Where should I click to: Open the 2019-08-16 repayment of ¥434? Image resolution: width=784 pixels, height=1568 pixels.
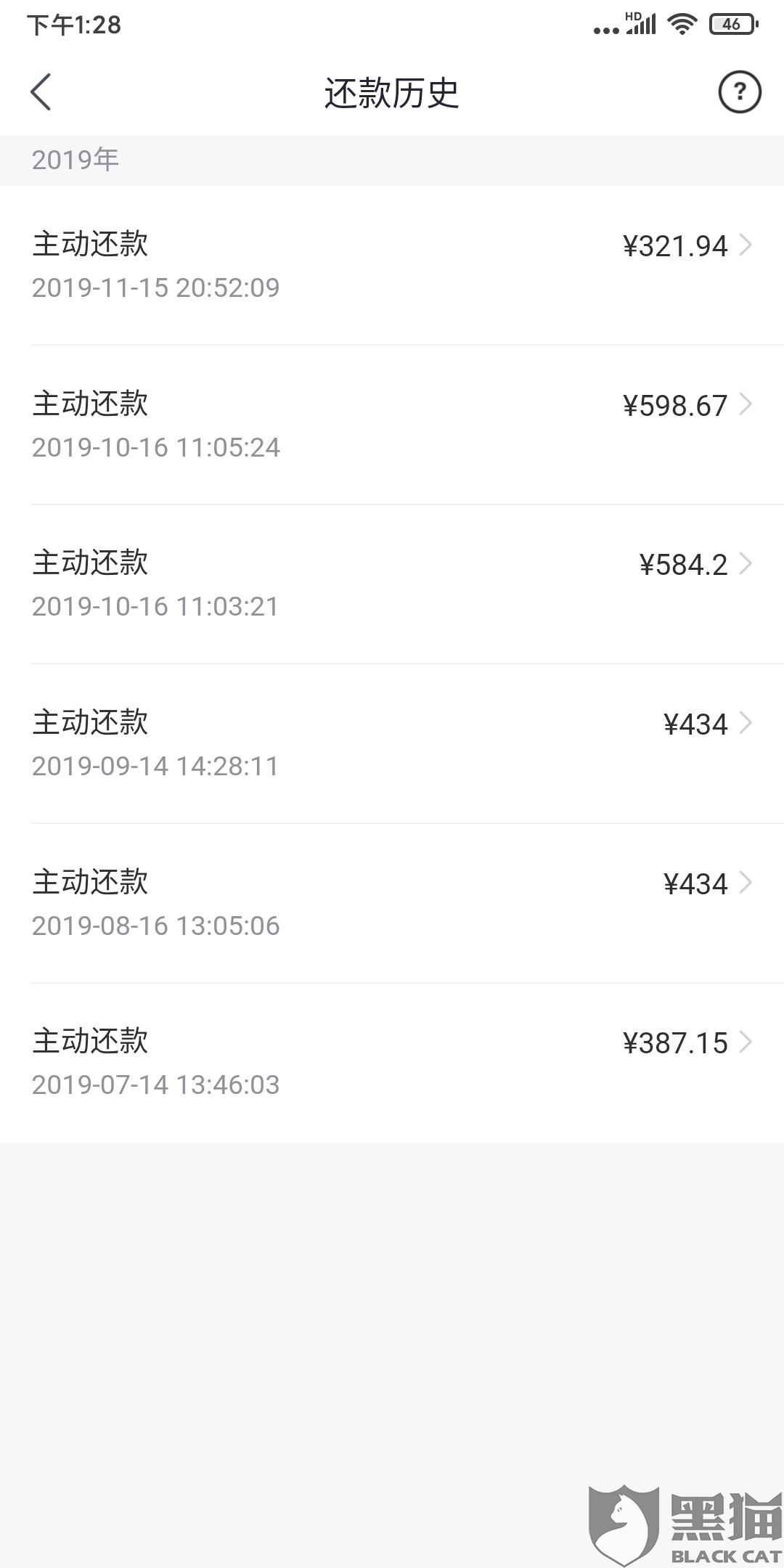coord(392,903)
